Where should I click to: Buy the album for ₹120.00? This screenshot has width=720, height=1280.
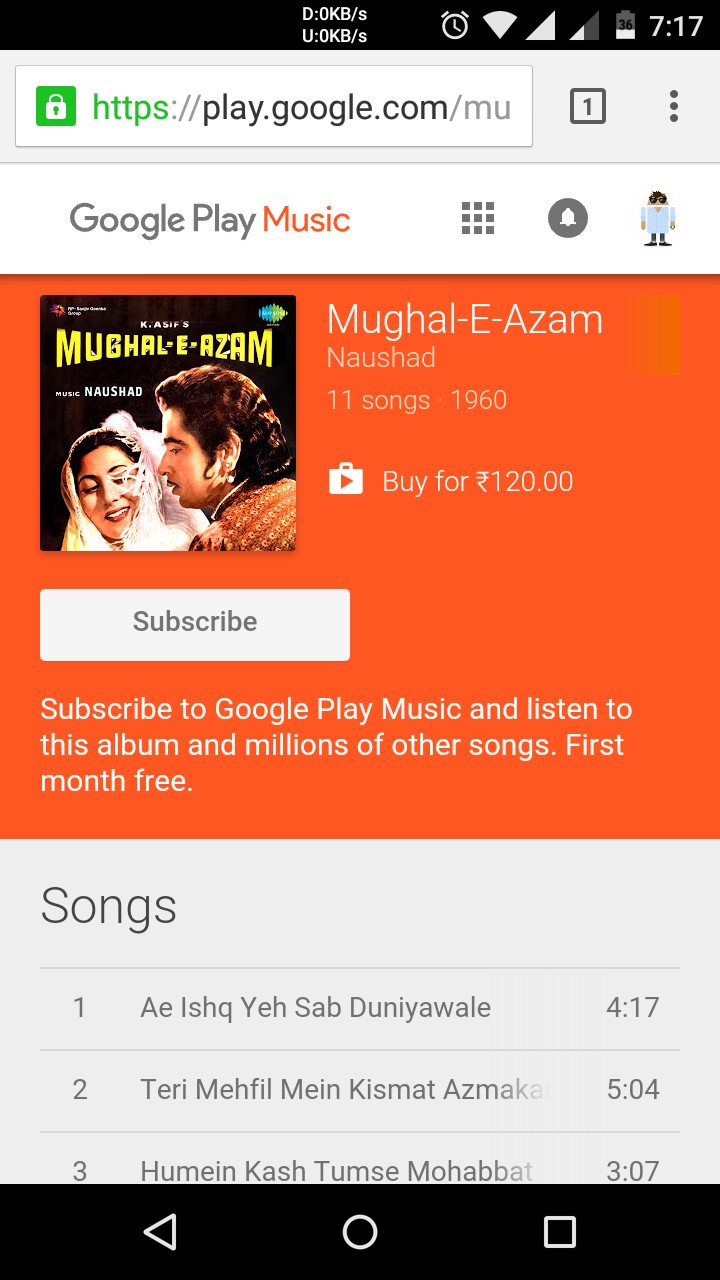452,481
